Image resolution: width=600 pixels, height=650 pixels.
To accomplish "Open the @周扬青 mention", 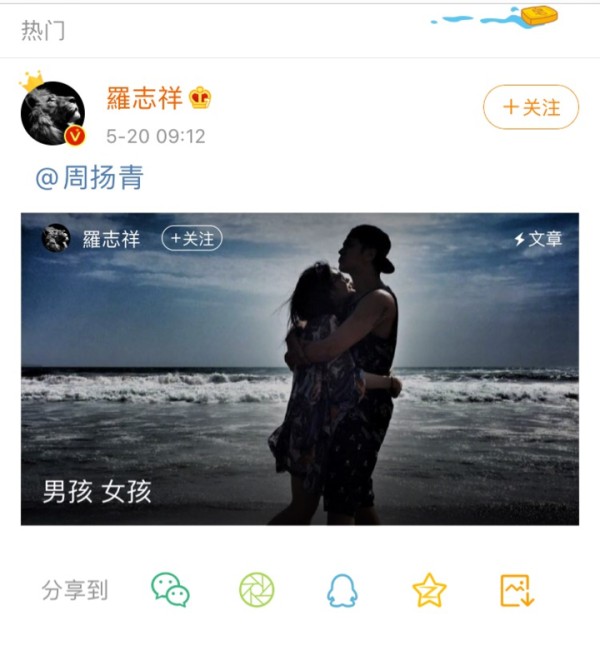I will (x=89, y=178).
